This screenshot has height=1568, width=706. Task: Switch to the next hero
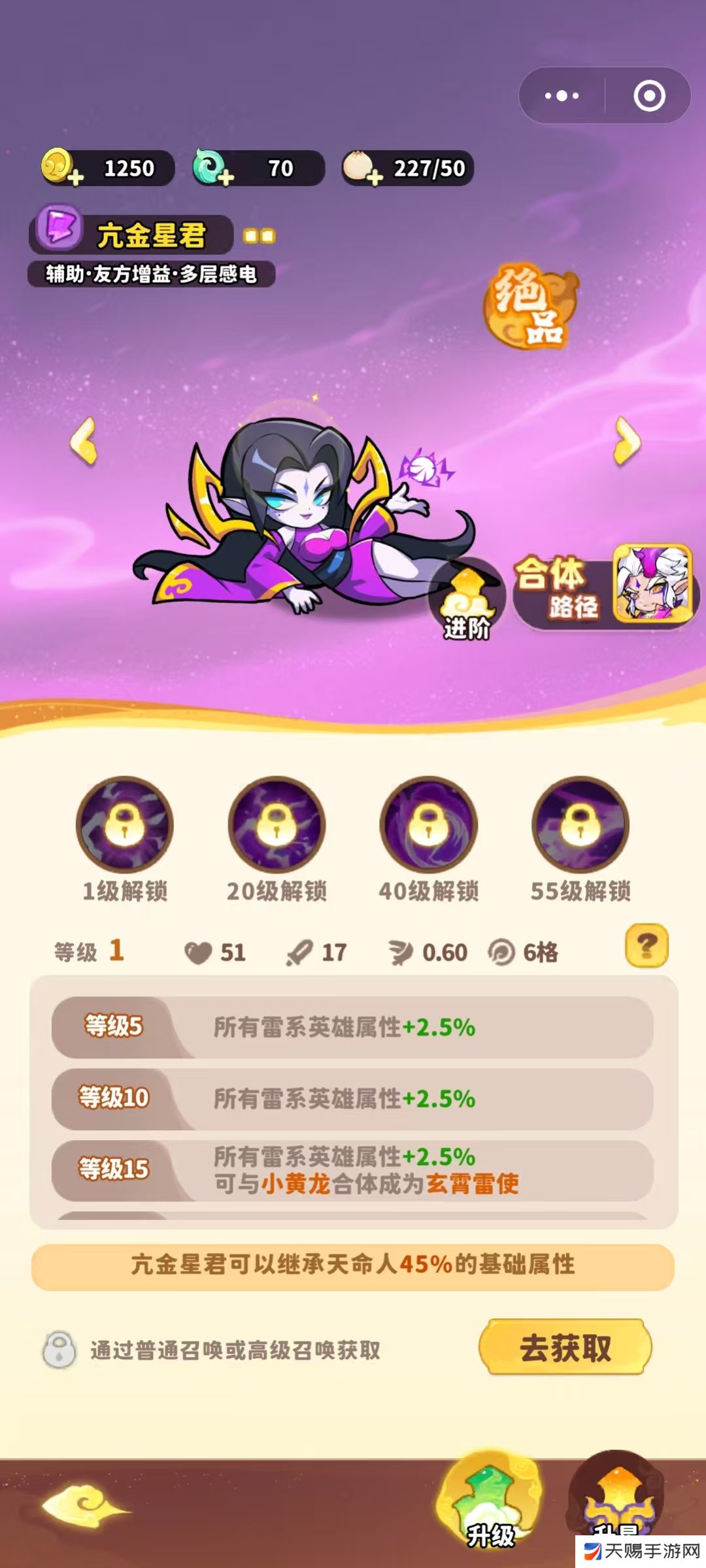coord(627,441)
